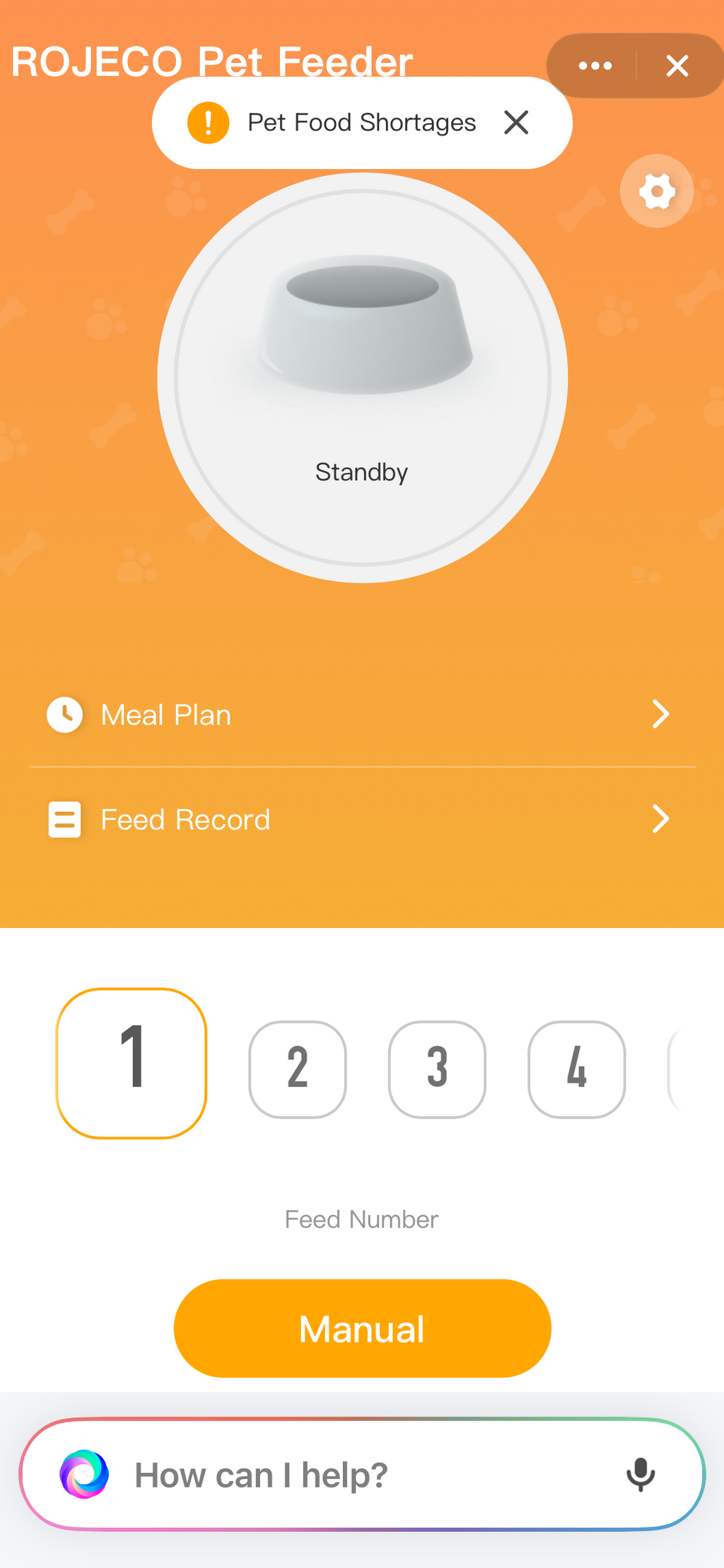Select feed number 2
The width and height of the screenshot is (724, 1568).
pos(298,1069)
